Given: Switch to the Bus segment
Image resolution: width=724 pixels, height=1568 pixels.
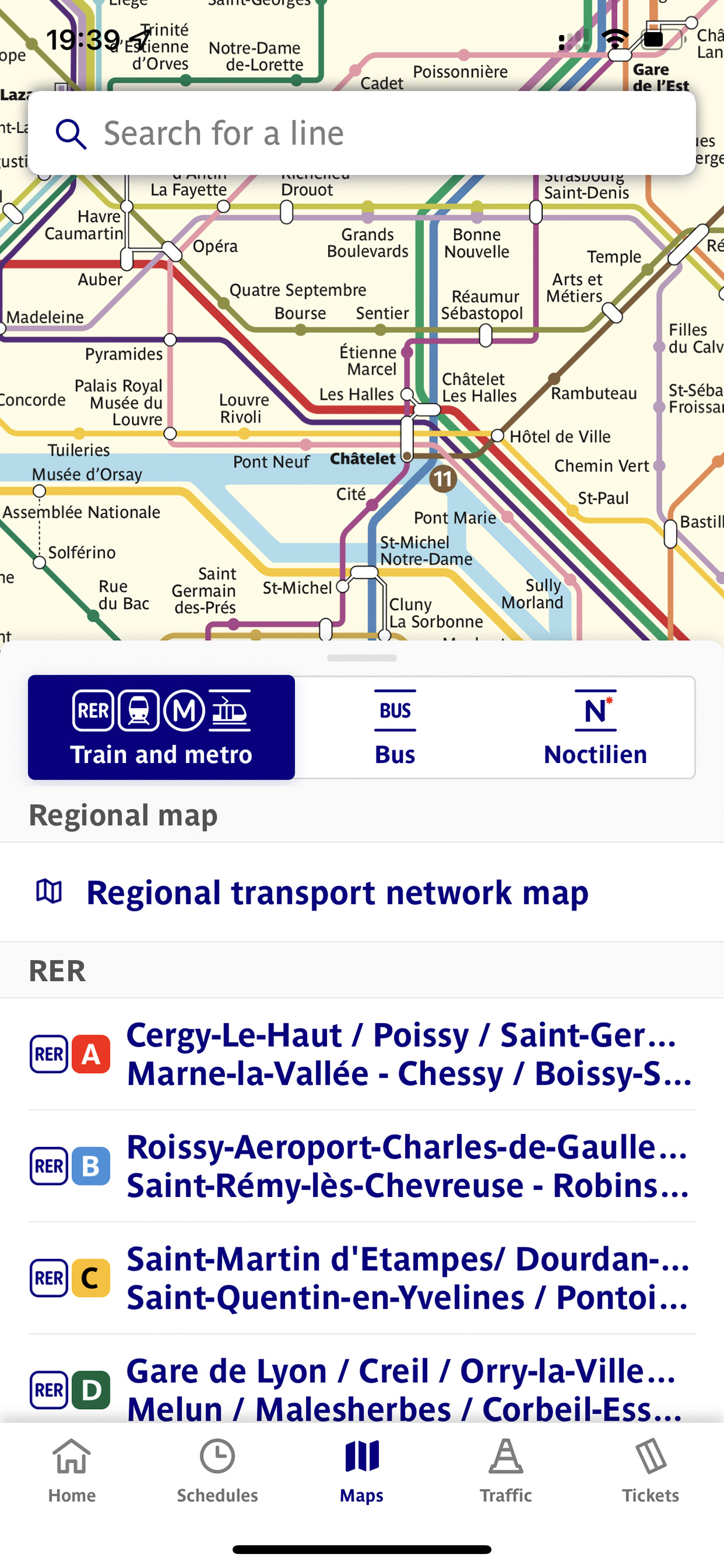Looking at the screenshot, I should (395, 727).
